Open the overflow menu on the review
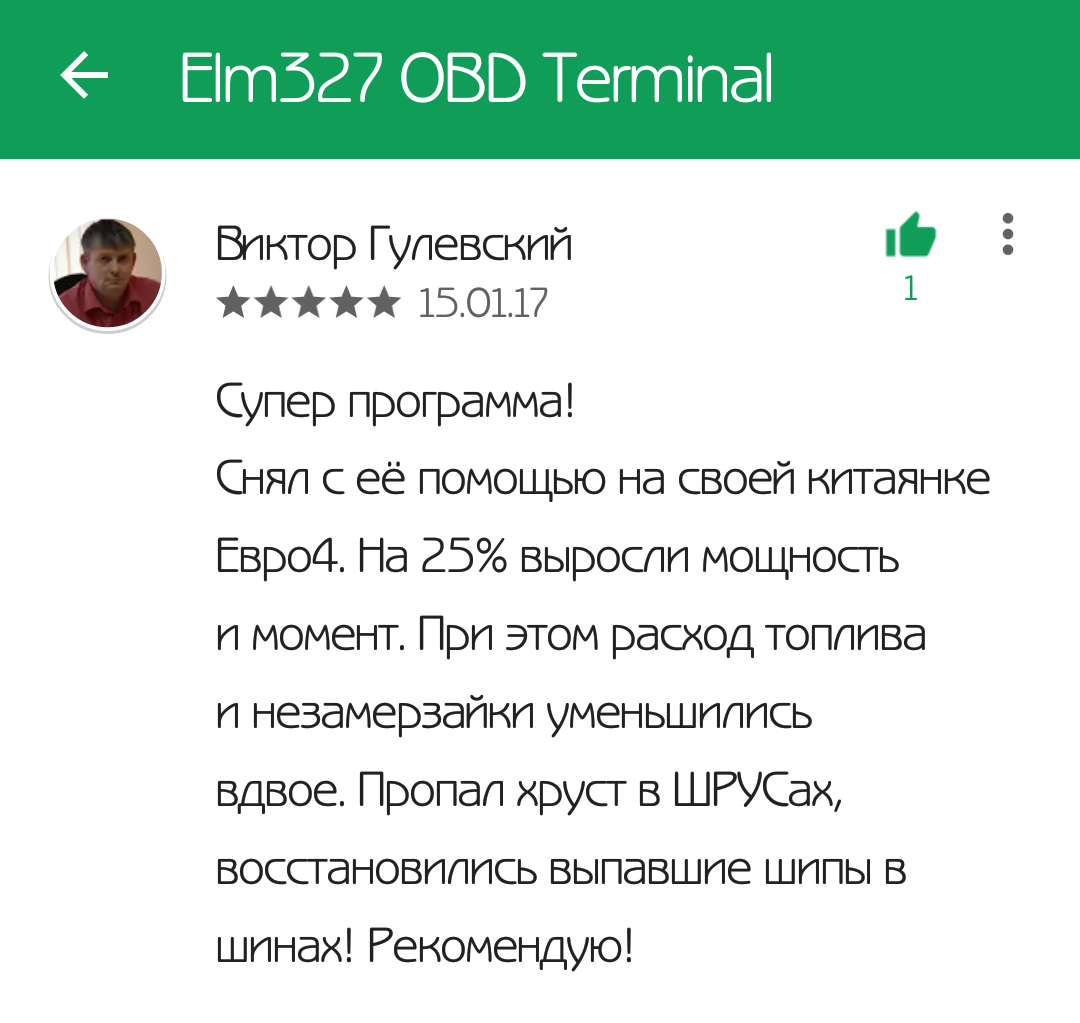The height and width of the screenshot is (1023, 1080). [x=1007, y=235]
